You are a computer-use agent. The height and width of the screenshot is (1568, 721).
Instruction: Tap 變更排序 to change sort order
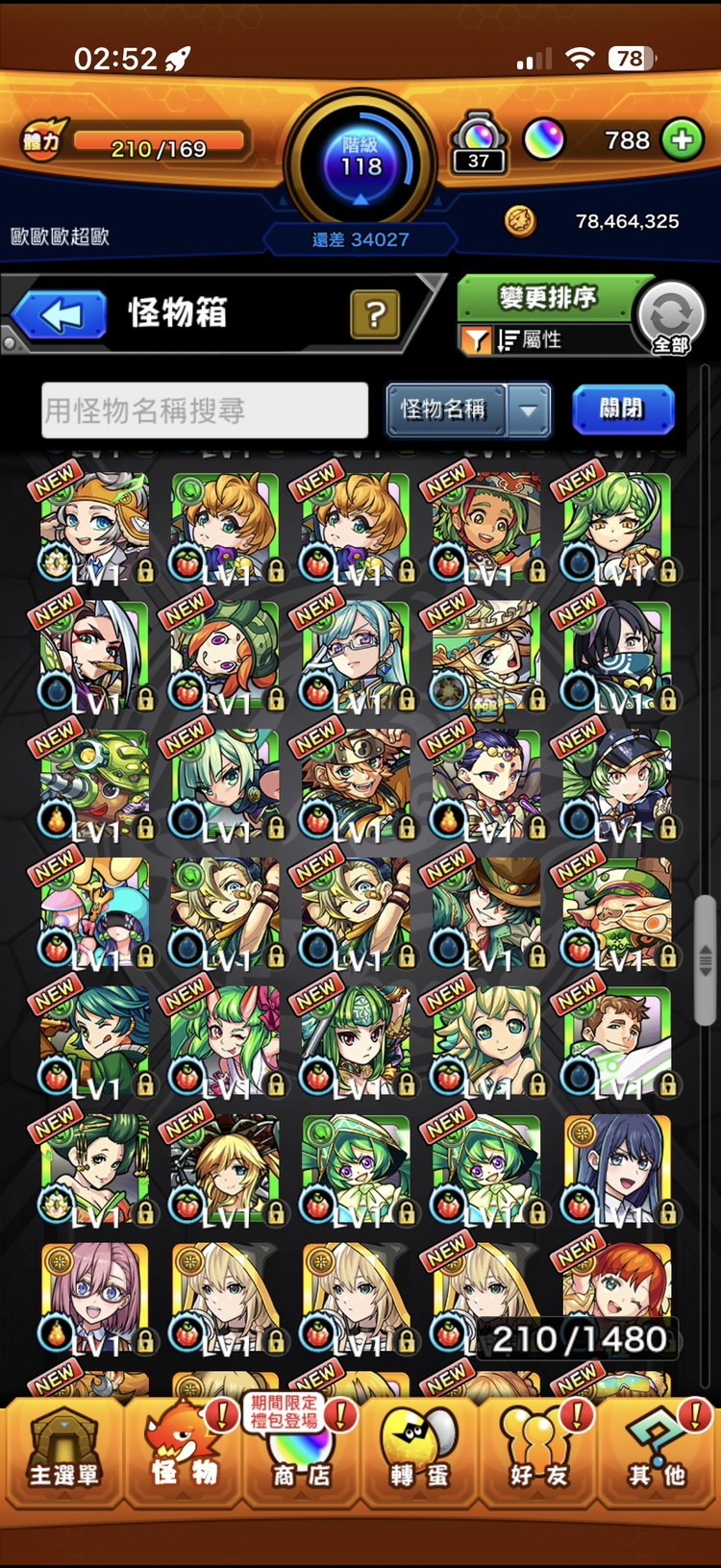point(547,298)
